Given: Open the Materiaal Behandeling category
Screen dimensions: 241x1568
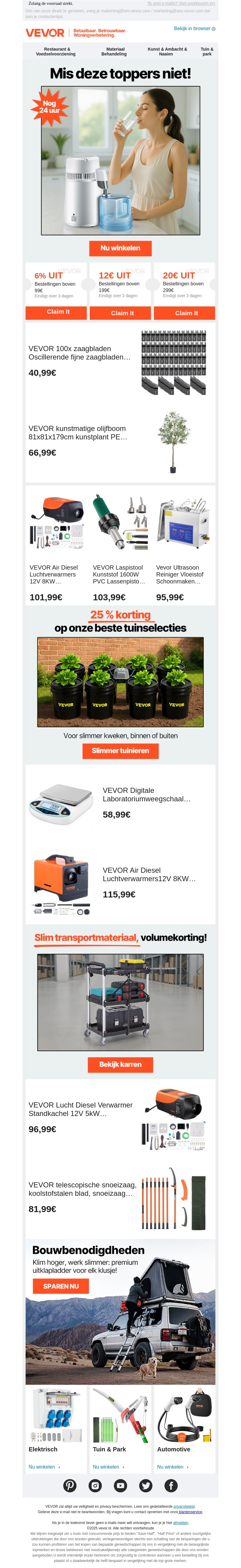Looking at the screenshot, I should [x=114, y=52].
